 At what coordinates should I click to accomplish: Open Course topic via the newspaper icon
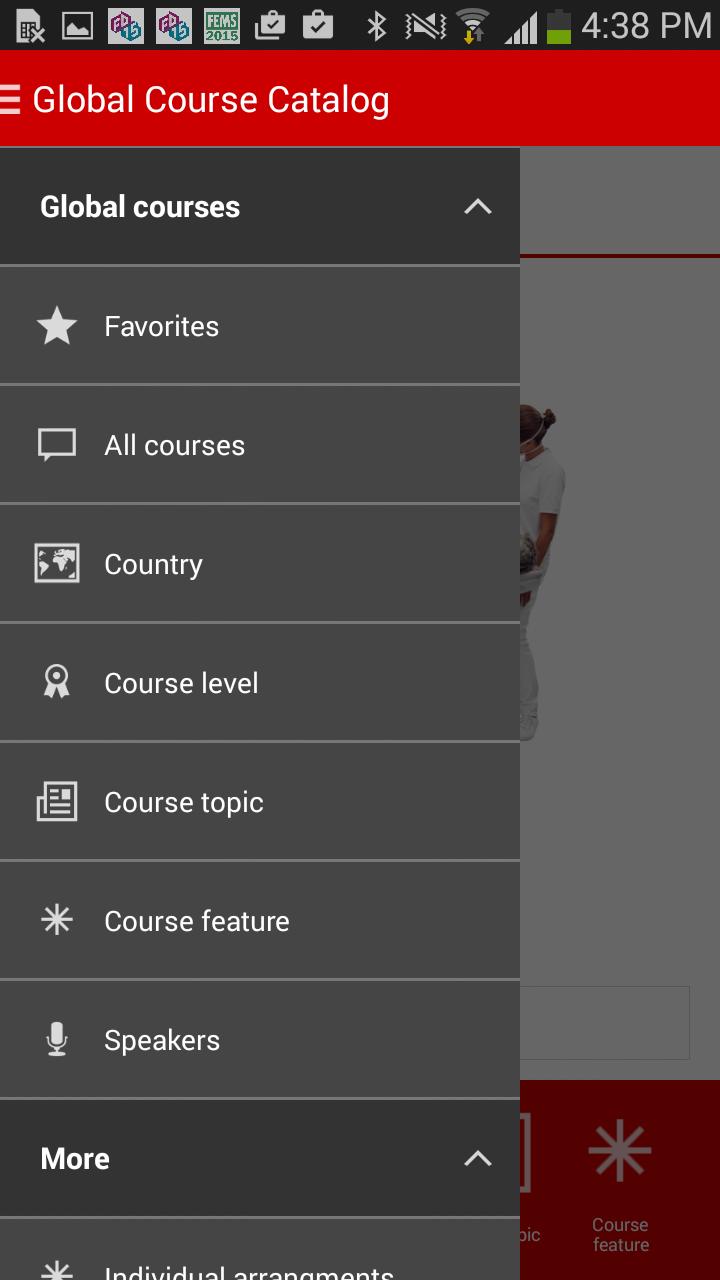tap(57, 801)
